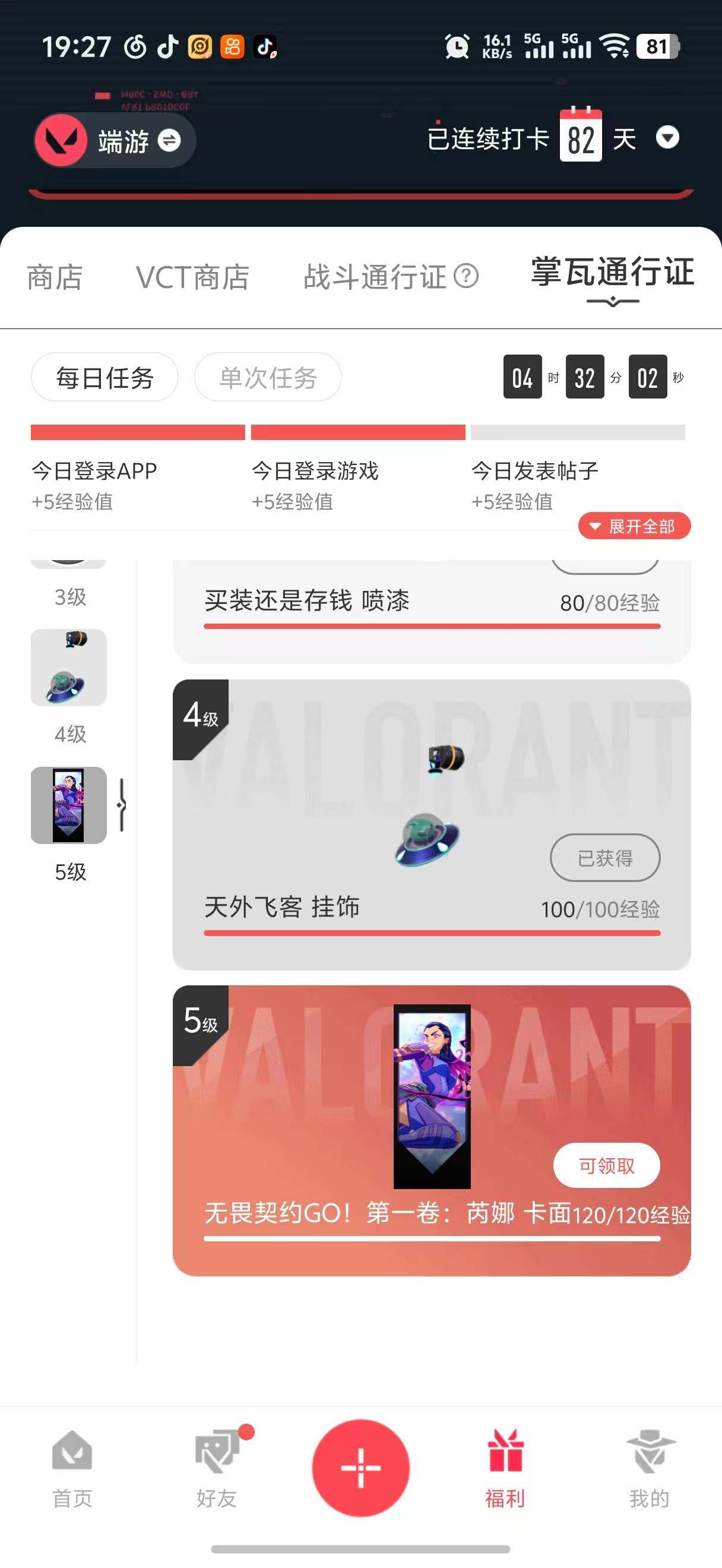Click the 已获得 button on 天外飞客
The height and width of the screenshot is (1568, 722).
click(x=605, y=858)
